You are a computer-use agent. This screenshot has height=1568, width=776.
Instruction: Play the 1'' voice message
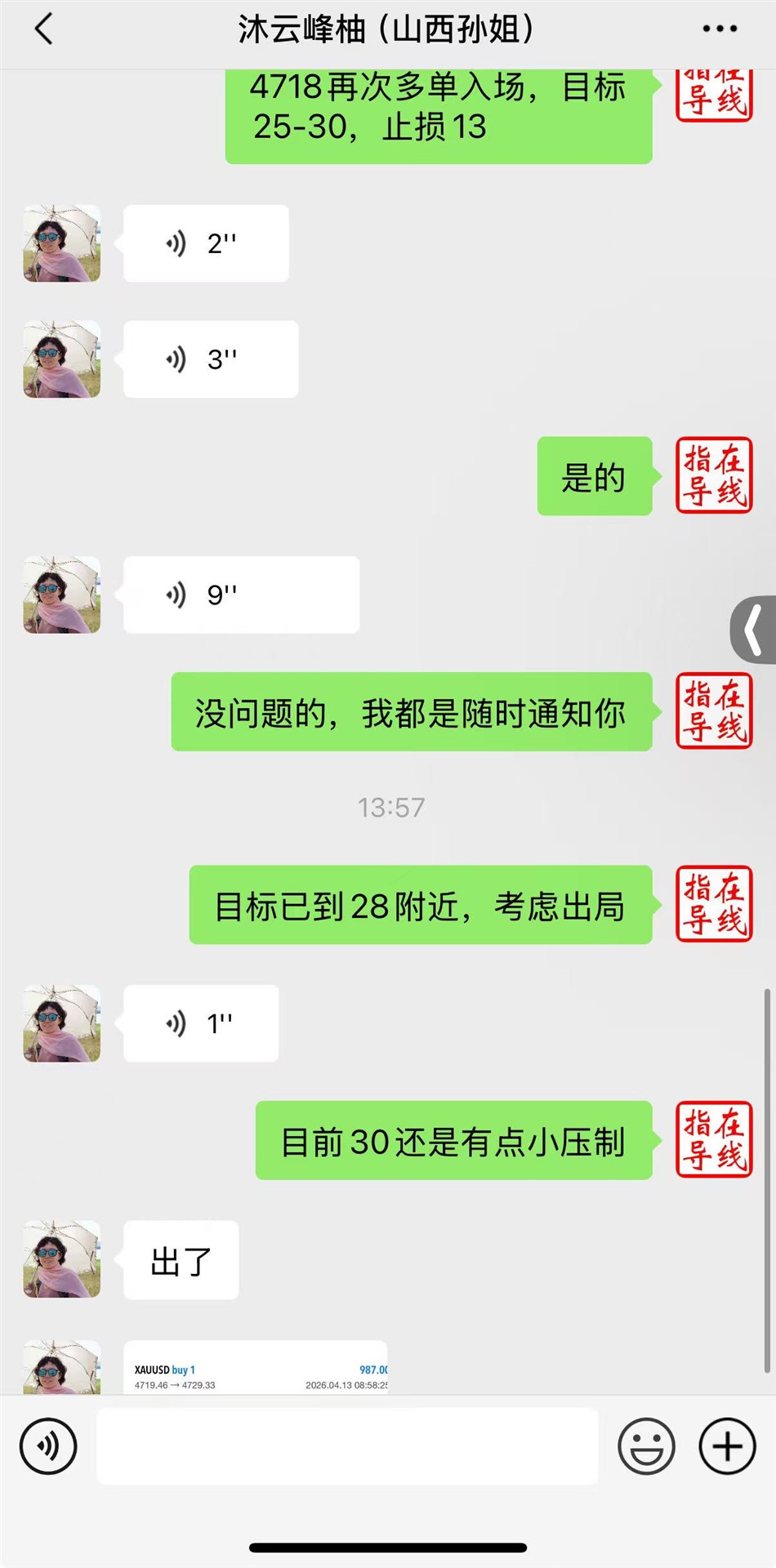pos(200,1023)
